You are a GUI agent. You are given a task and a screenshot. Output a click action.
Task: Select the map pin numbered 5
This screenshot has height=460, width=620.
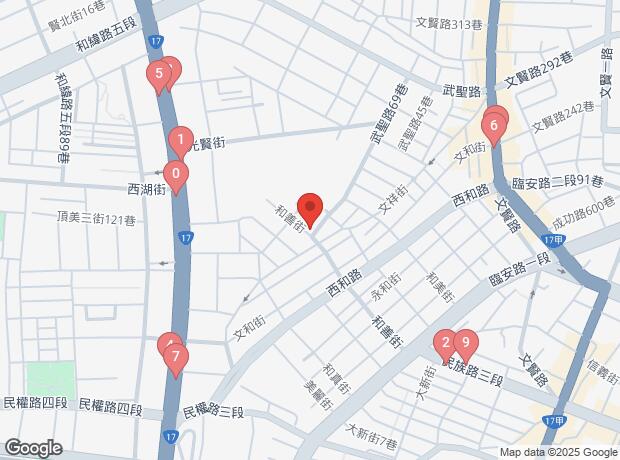click(x=157, y=75)
